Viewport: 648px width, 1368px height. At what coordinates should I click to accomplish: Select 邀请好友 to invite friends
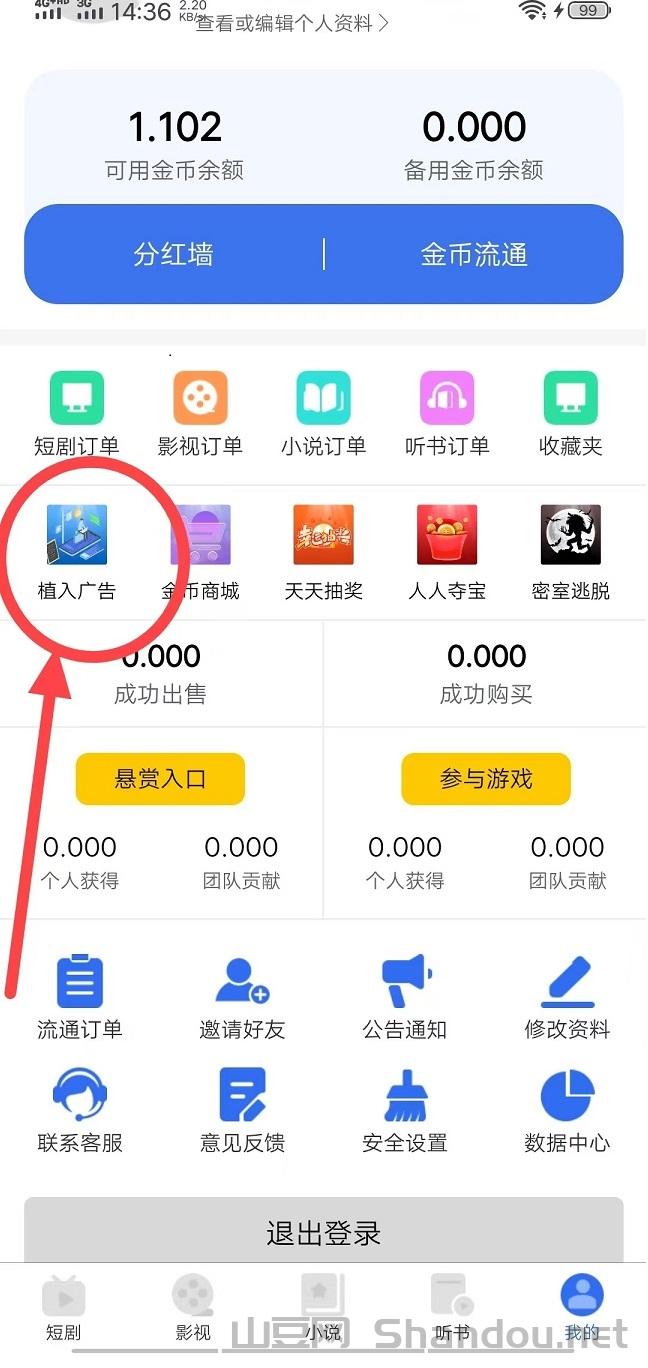point(242,996)
